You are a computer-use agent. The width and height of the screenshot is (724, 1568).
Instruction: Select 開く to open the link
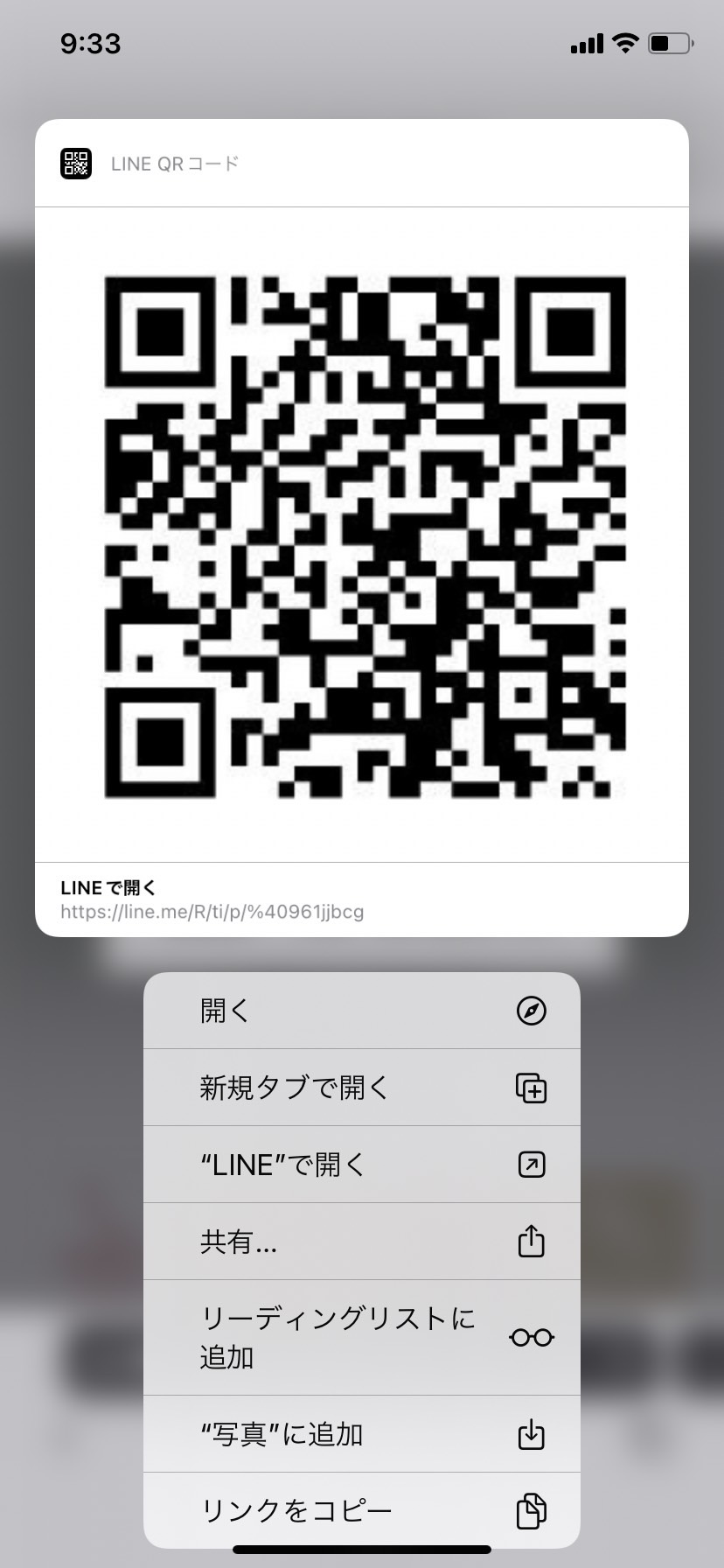coord(362,1011)
